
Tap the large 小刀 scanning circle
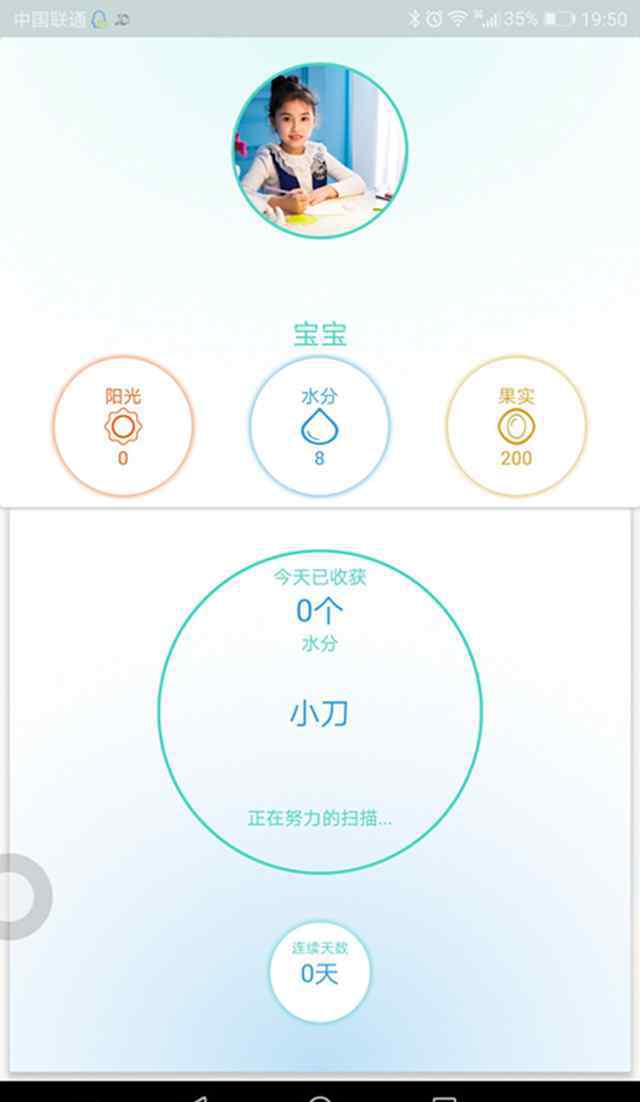[320, 712]
